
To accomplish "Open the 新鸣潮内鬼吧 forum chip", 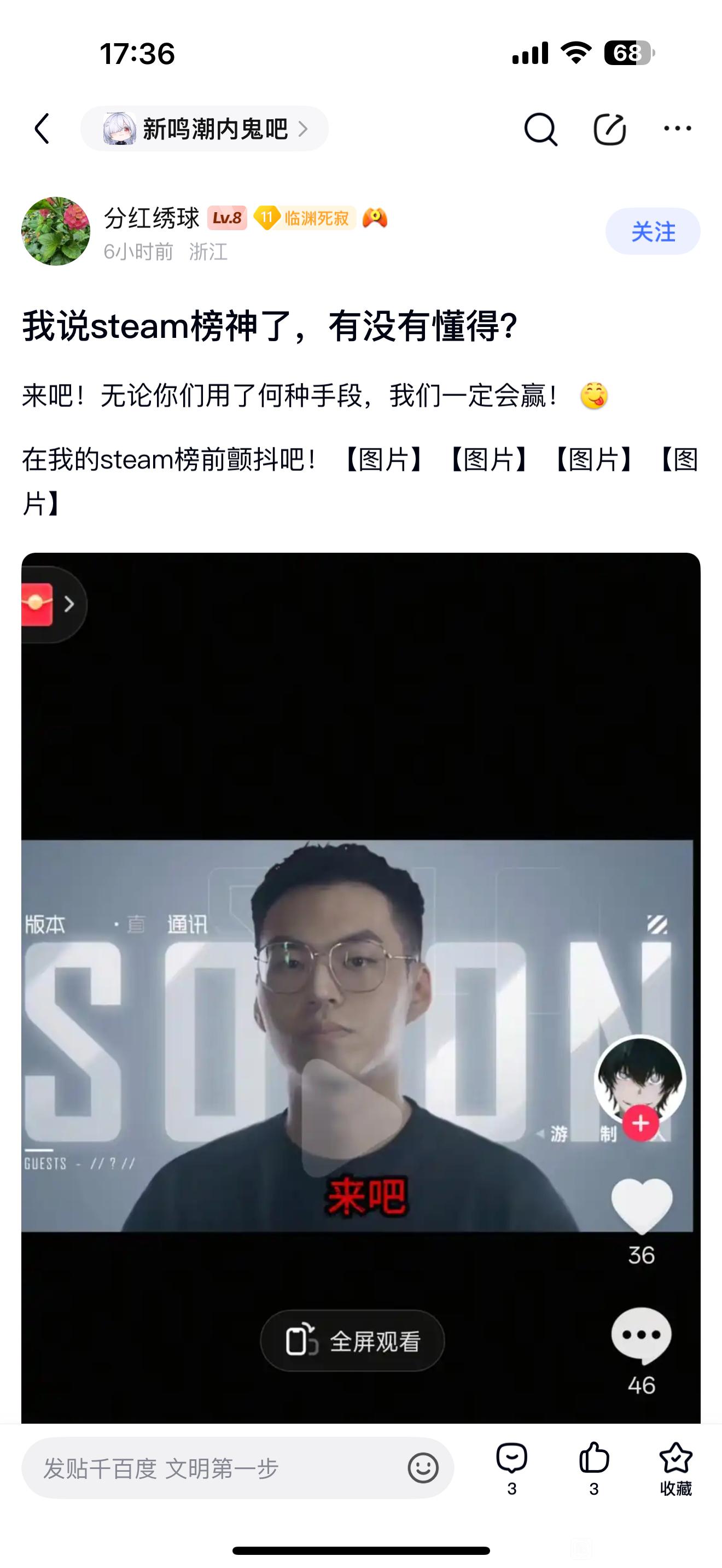I will click(205, 128).
